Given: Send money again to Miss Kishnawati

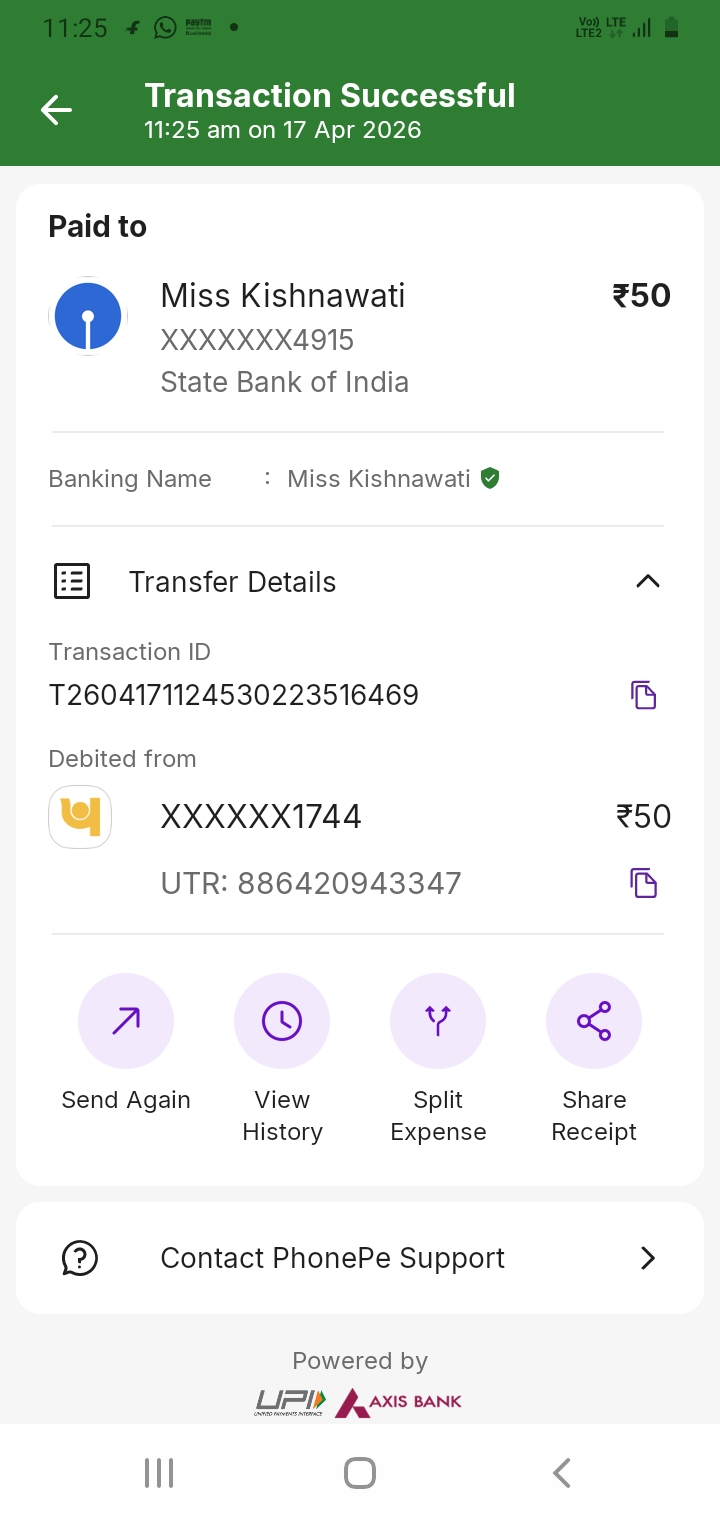Looking at the screenshot, I should click(x=126, y=1021).
